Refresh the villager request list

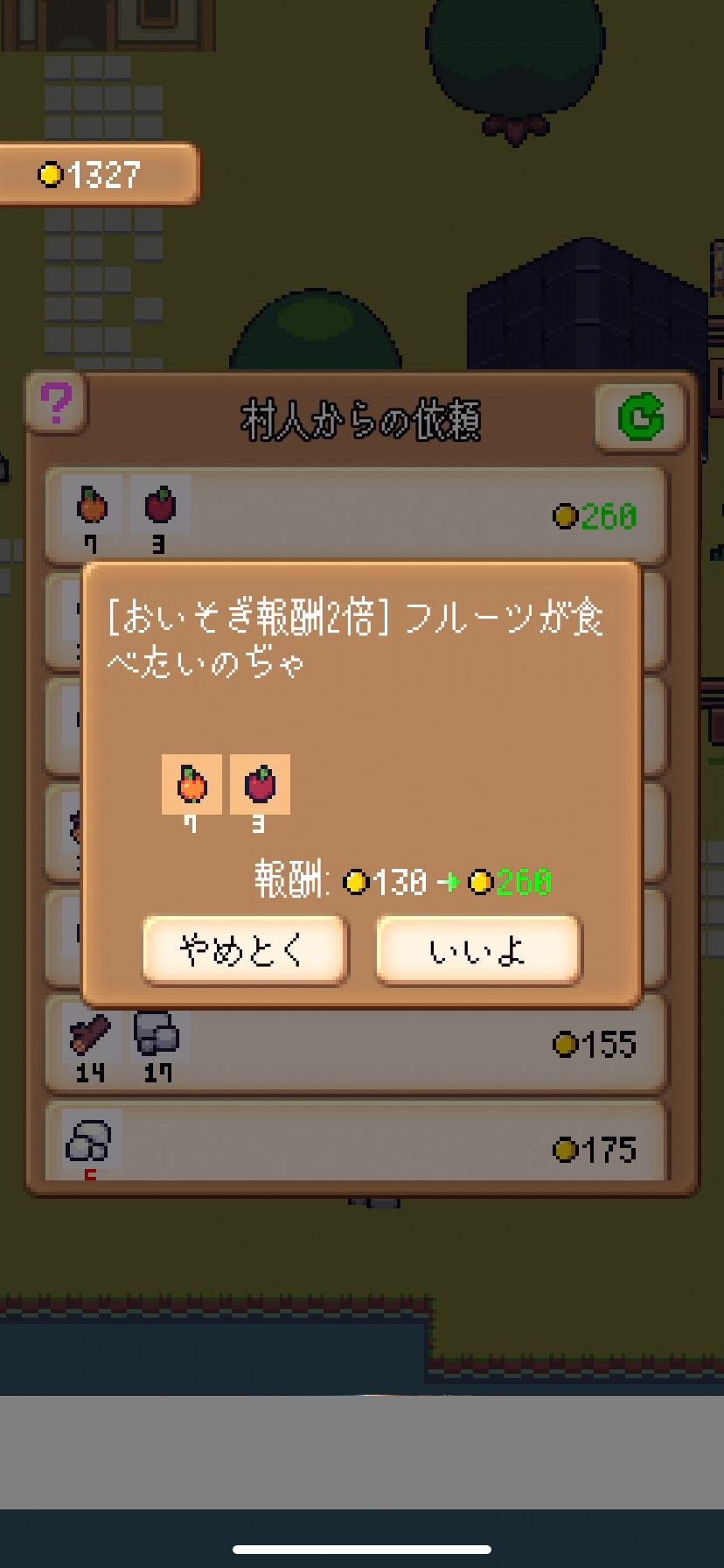click(x=640, y=418)
